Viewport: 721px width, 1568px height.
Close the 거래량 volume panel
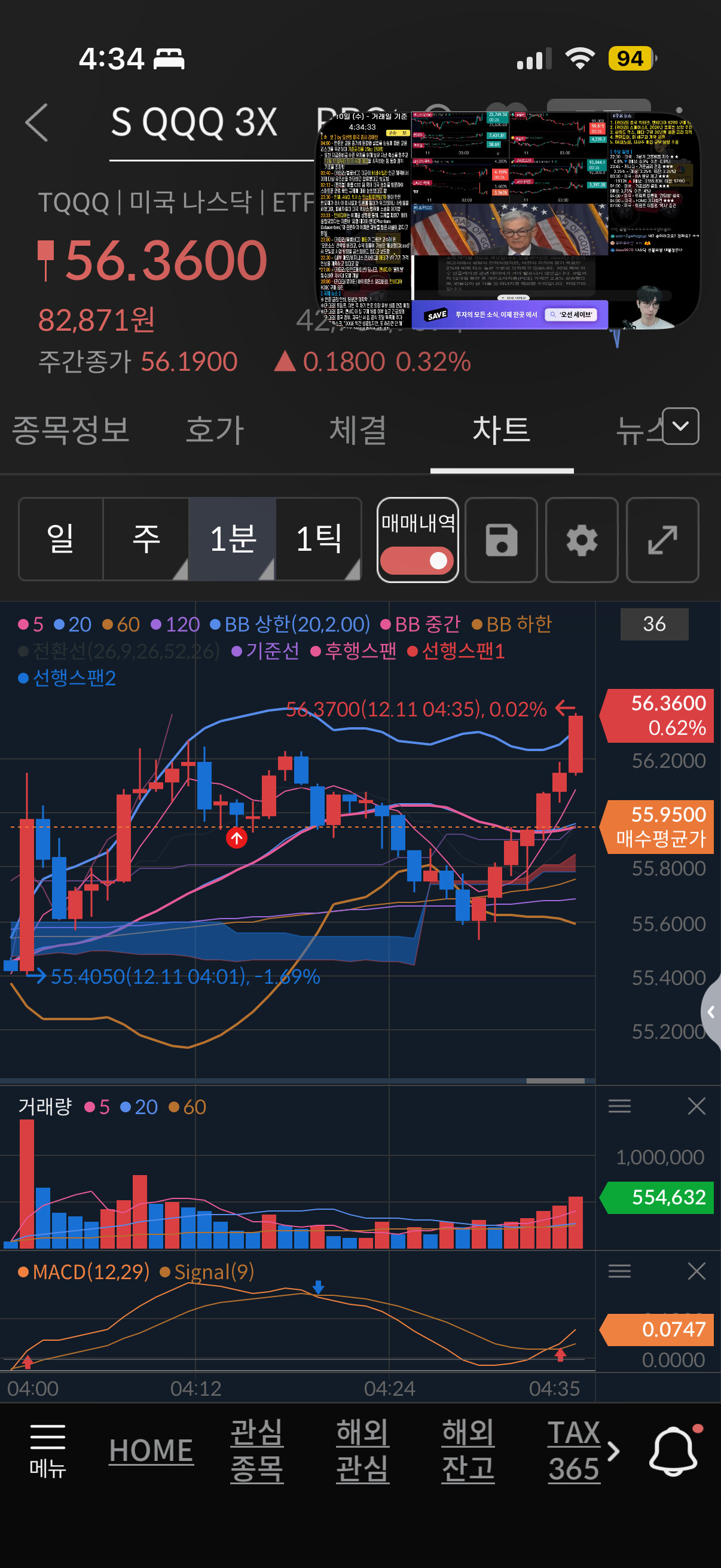(x=696, y=1106)
